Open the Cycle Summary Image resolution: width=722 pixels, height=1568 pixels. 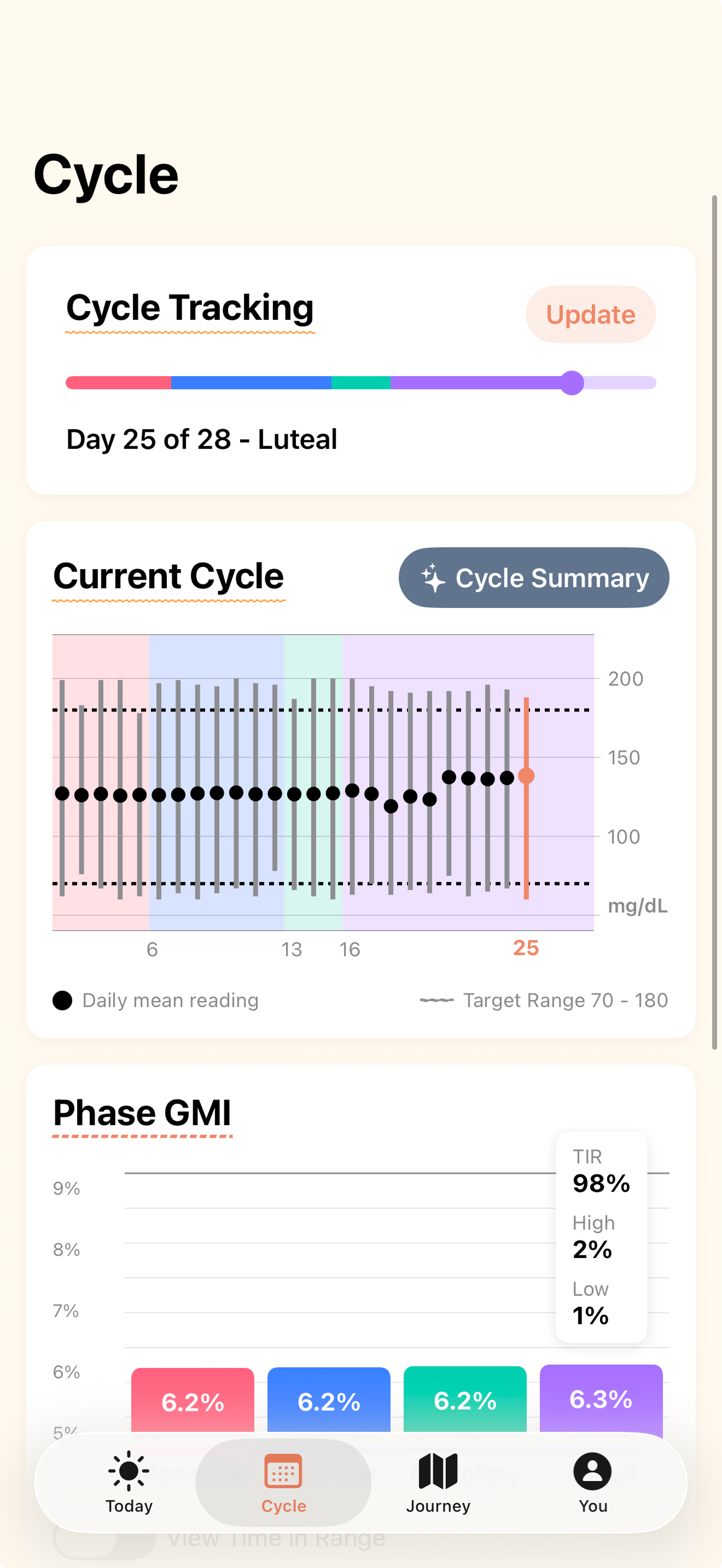[533, 577]
